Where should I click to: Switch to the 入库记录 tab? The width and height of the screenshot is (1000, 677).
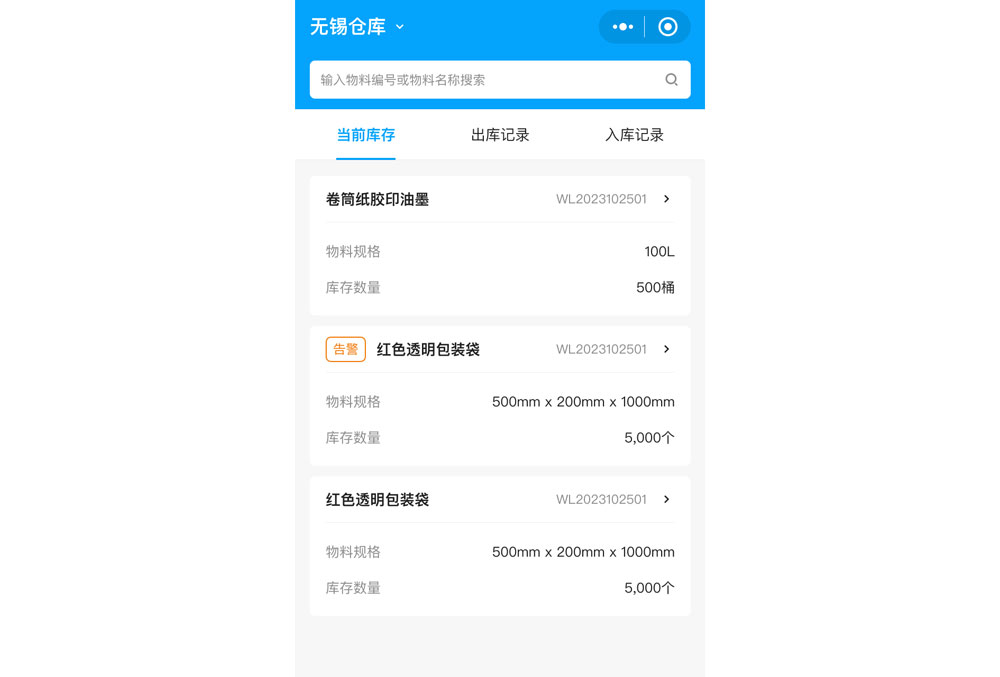pyautogui.click(x=634, y=135)
